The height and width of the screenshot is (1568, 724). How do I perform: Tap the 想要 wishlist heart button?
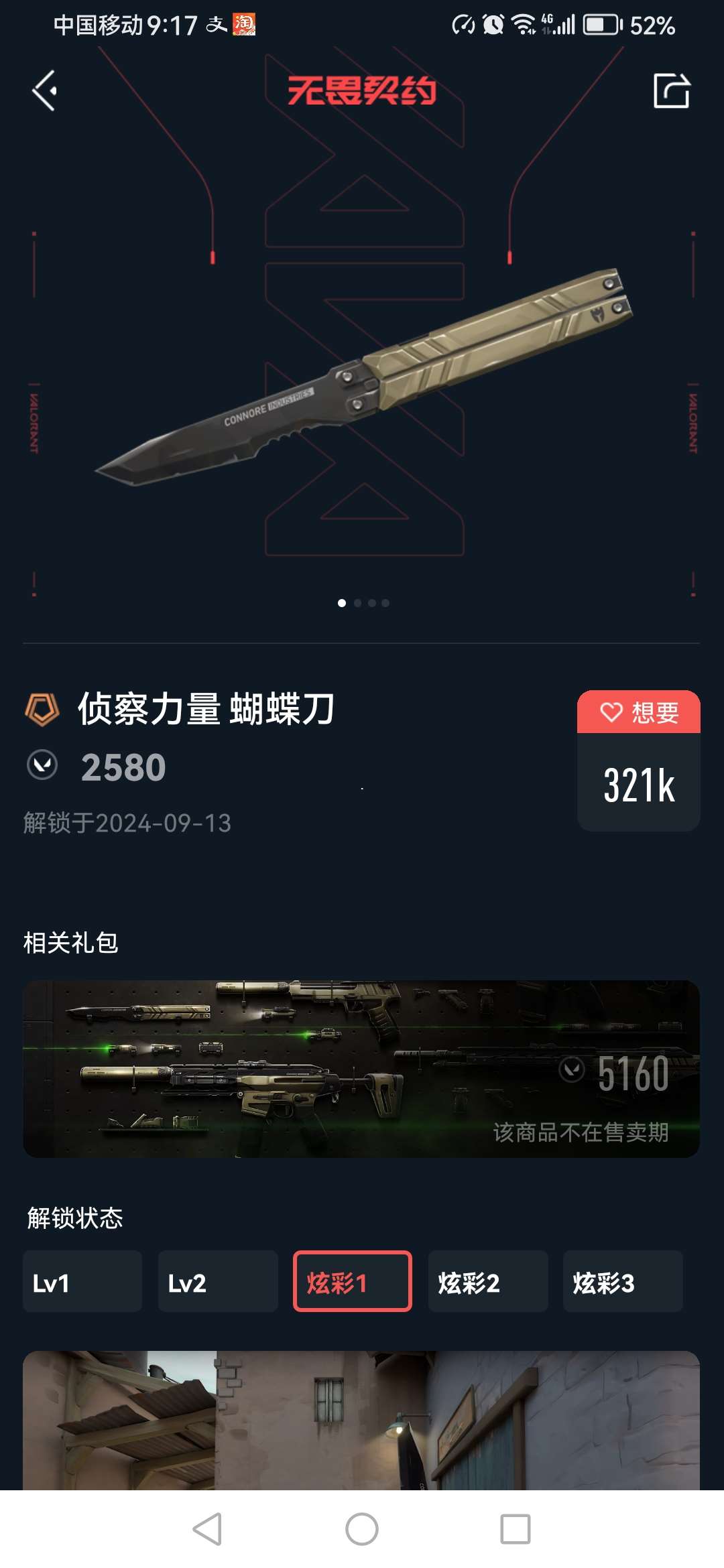coord(638,712)
